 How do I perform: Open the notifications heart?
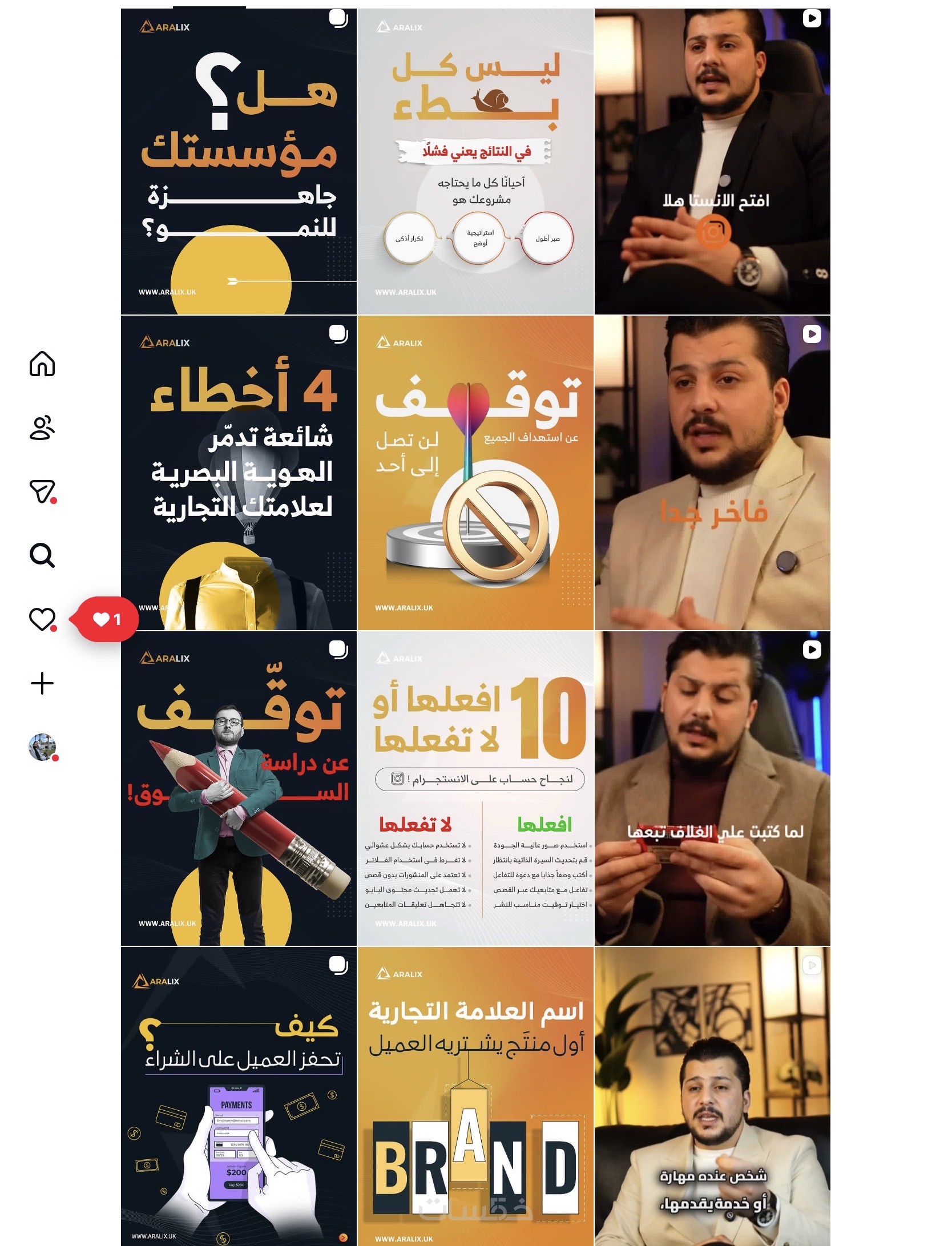42,619
